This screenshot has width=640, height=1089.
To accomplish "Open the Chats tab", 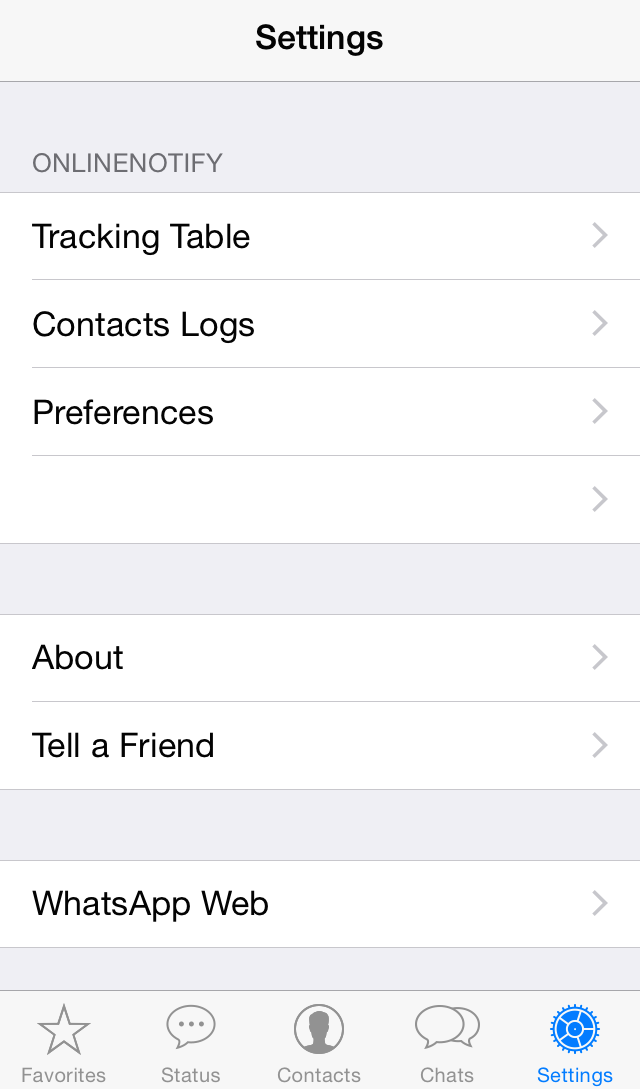I will 447,1043.
